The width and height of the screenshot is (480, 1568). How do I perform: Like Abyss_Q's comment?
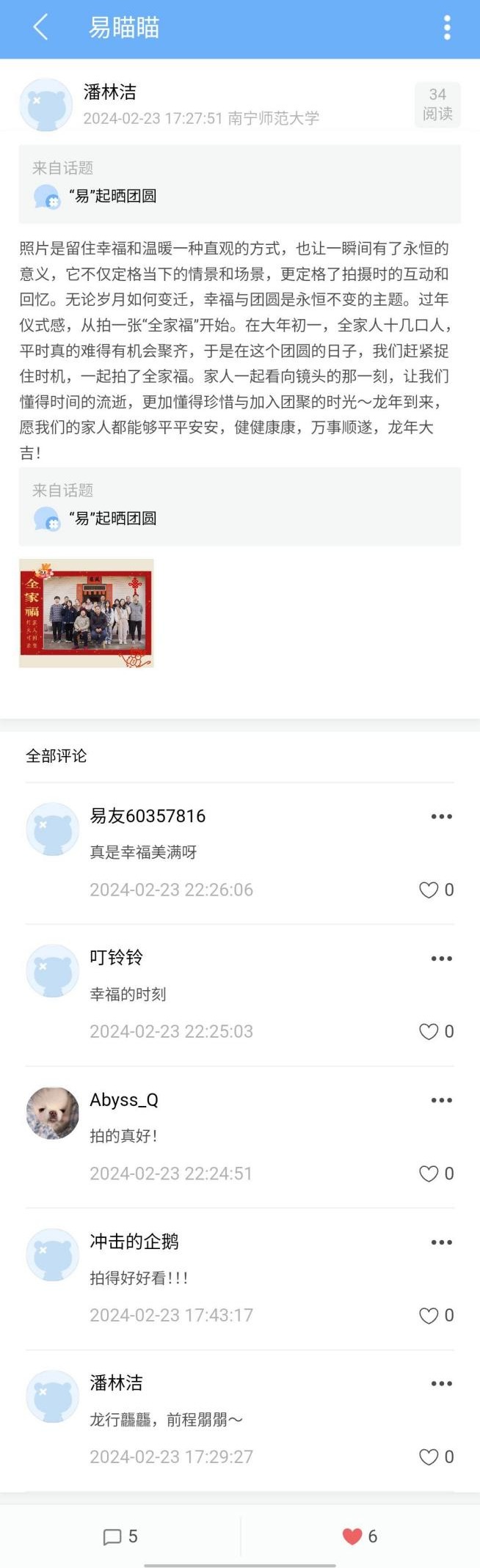click(429, 1173)
